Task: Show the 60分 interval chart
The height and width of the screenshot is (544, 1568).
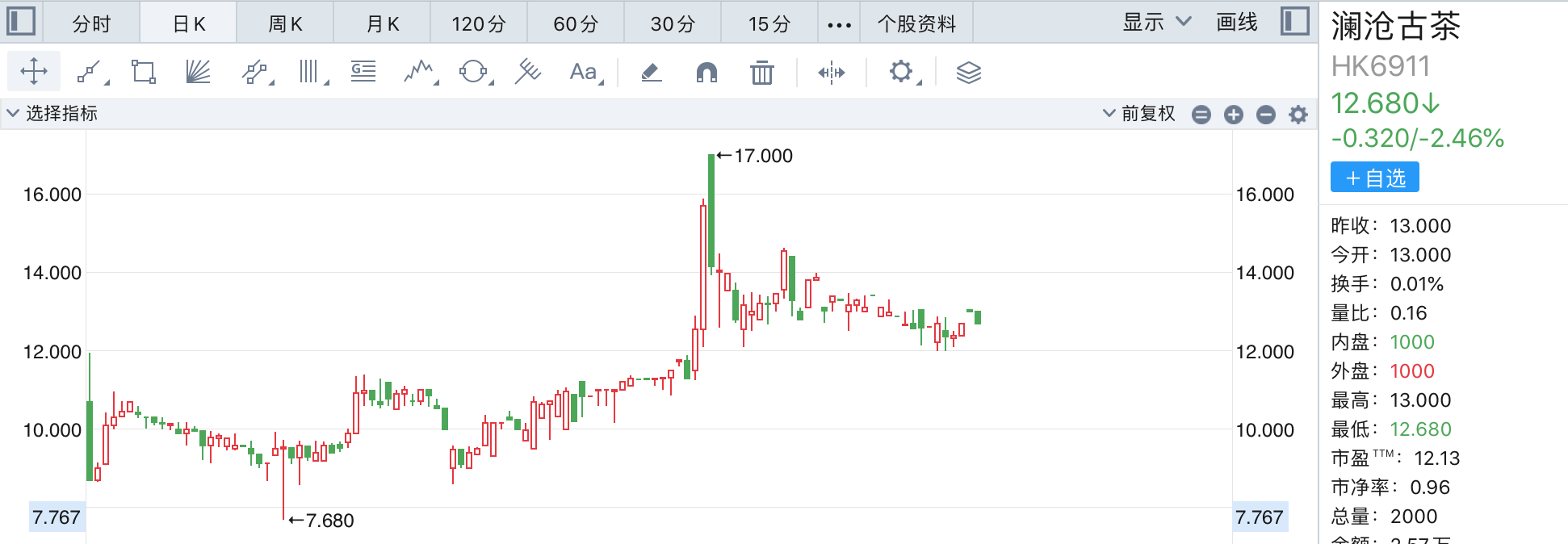Action: [575, 23]
